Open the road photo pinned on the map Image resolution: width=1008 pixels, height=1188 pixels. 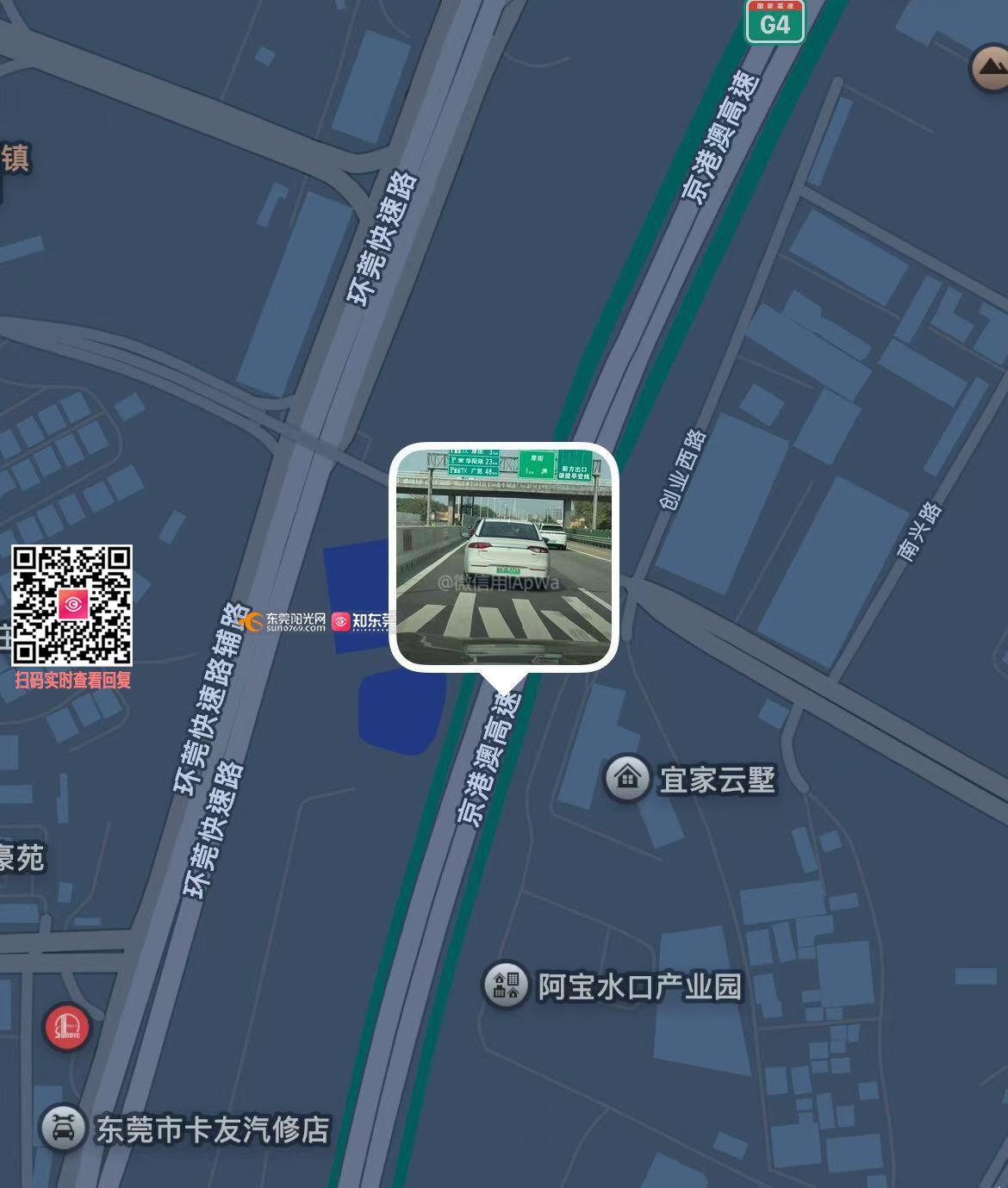(504, 556)
